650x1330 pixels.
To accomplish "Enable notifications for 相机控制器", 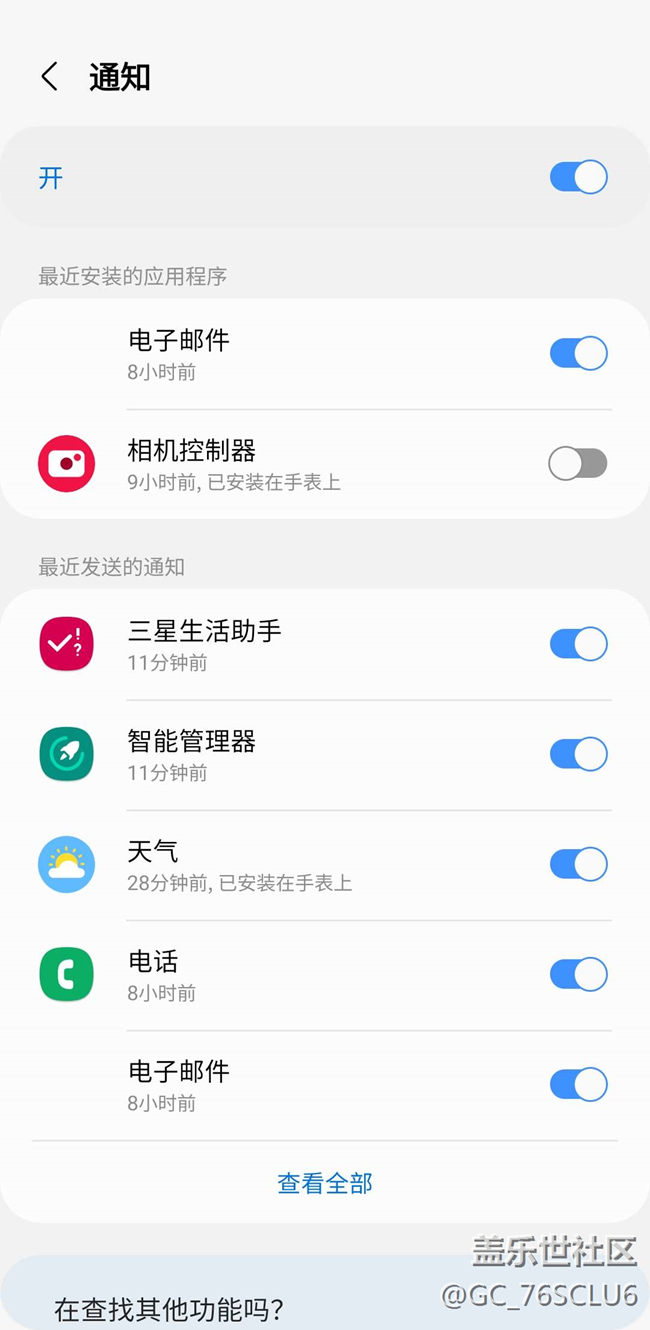I will coord(578,463).
